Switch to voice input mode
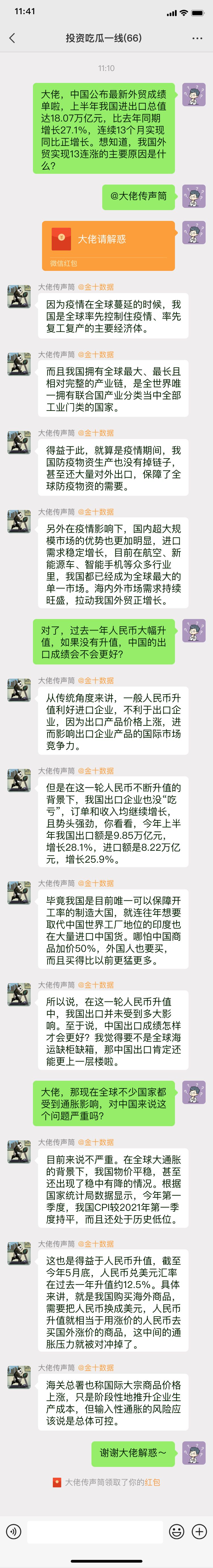Screen dimensions: 213x1568 click(x=13, y=1531)
